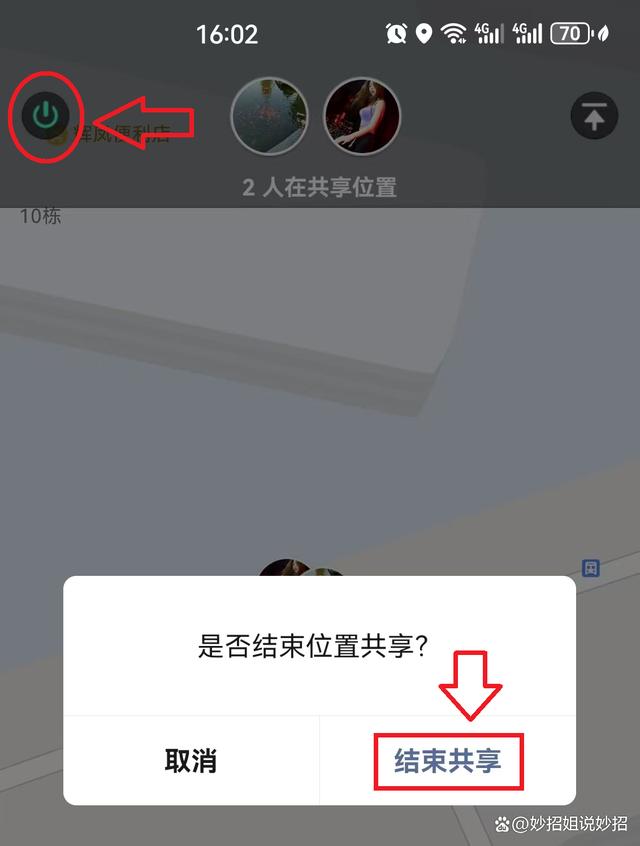Tap 取消 to cancel the dialog

(x=191, y=760)
